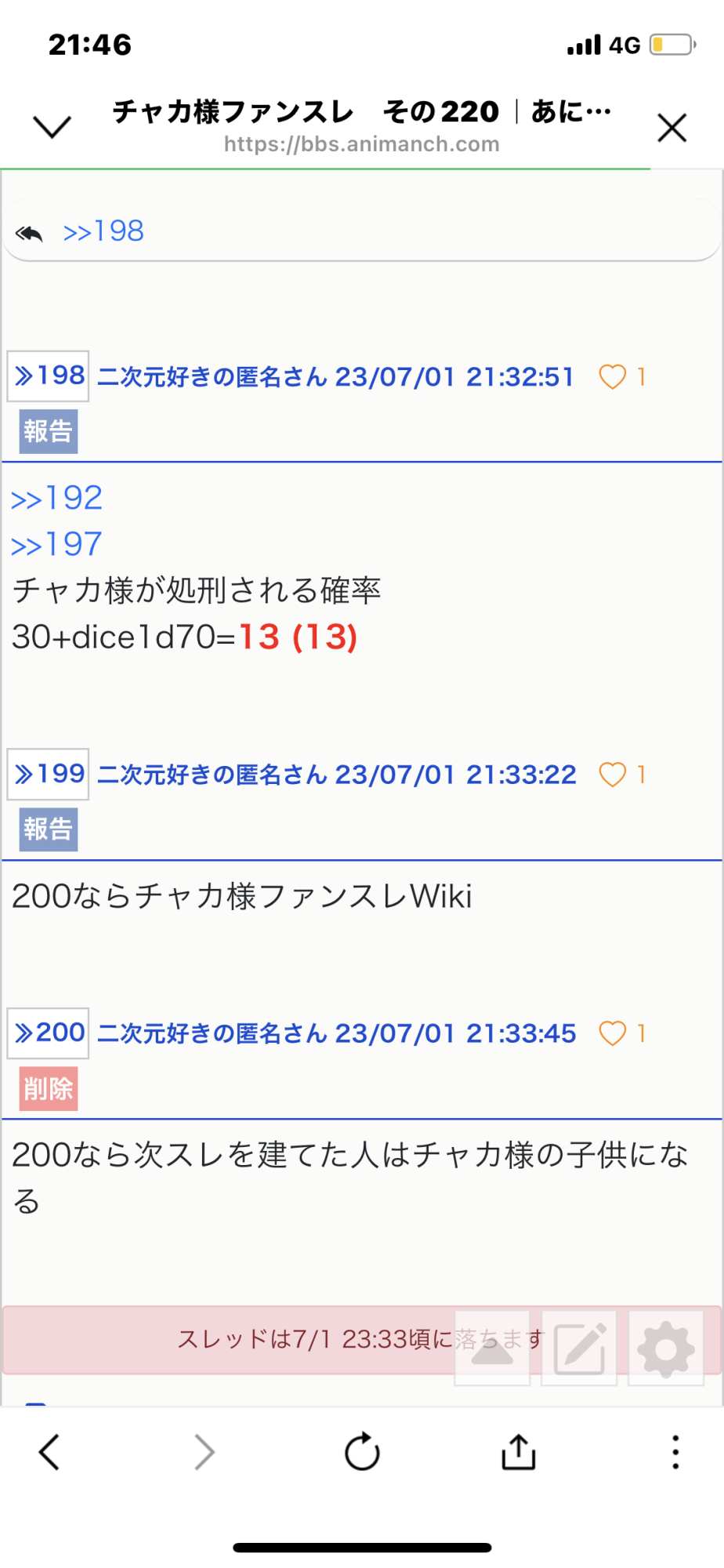The image size is (724, 1568).
Task: Report post 199 via 報告 button
Action: (x=49, y=829)
